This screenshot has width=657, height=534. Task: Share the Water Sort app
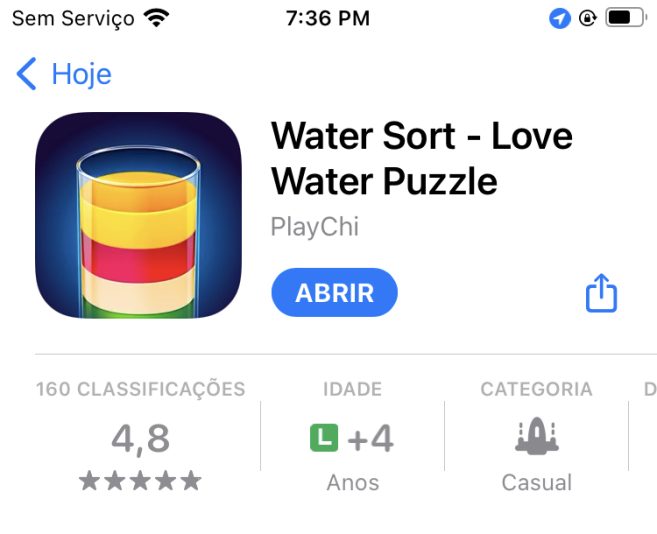(x=601, y=294)
